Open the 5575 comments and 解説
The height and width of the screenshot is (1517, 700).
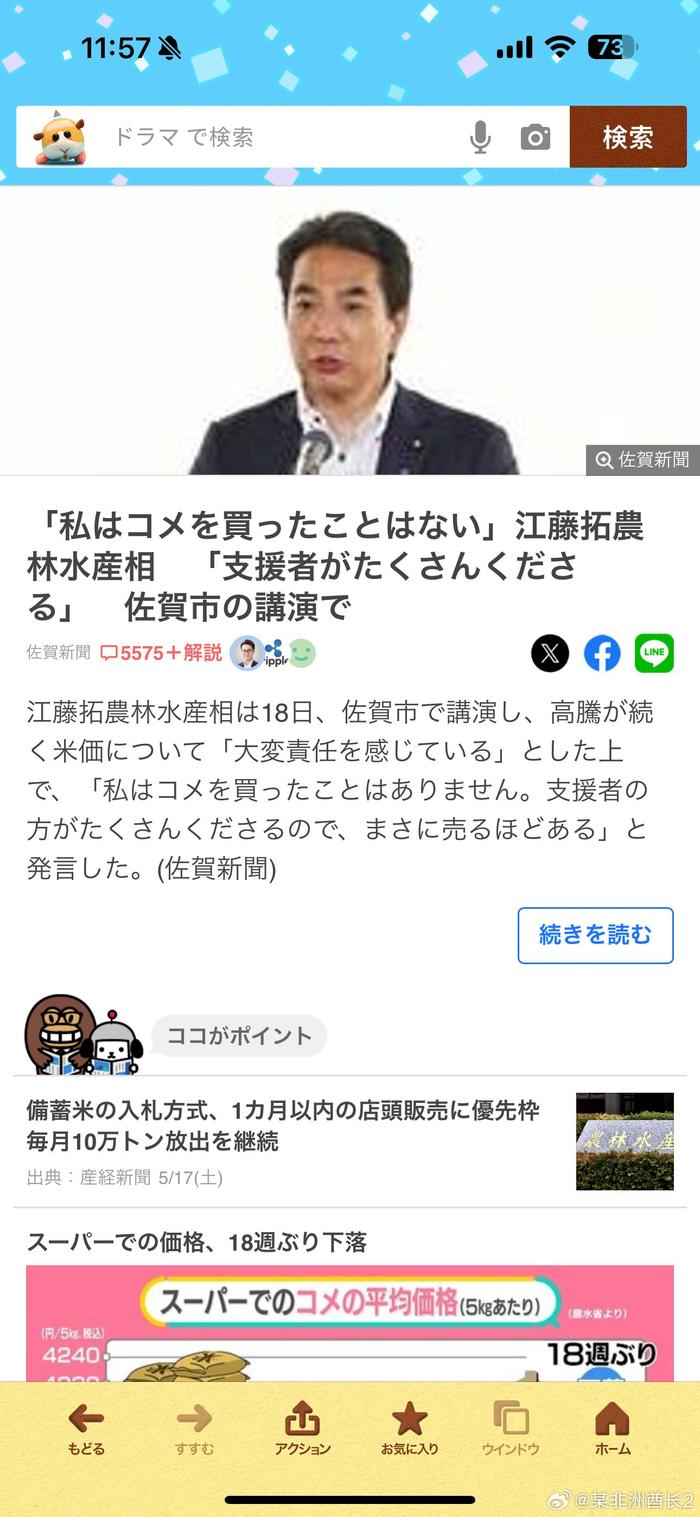pyautogui.click(x=161, y=653)
